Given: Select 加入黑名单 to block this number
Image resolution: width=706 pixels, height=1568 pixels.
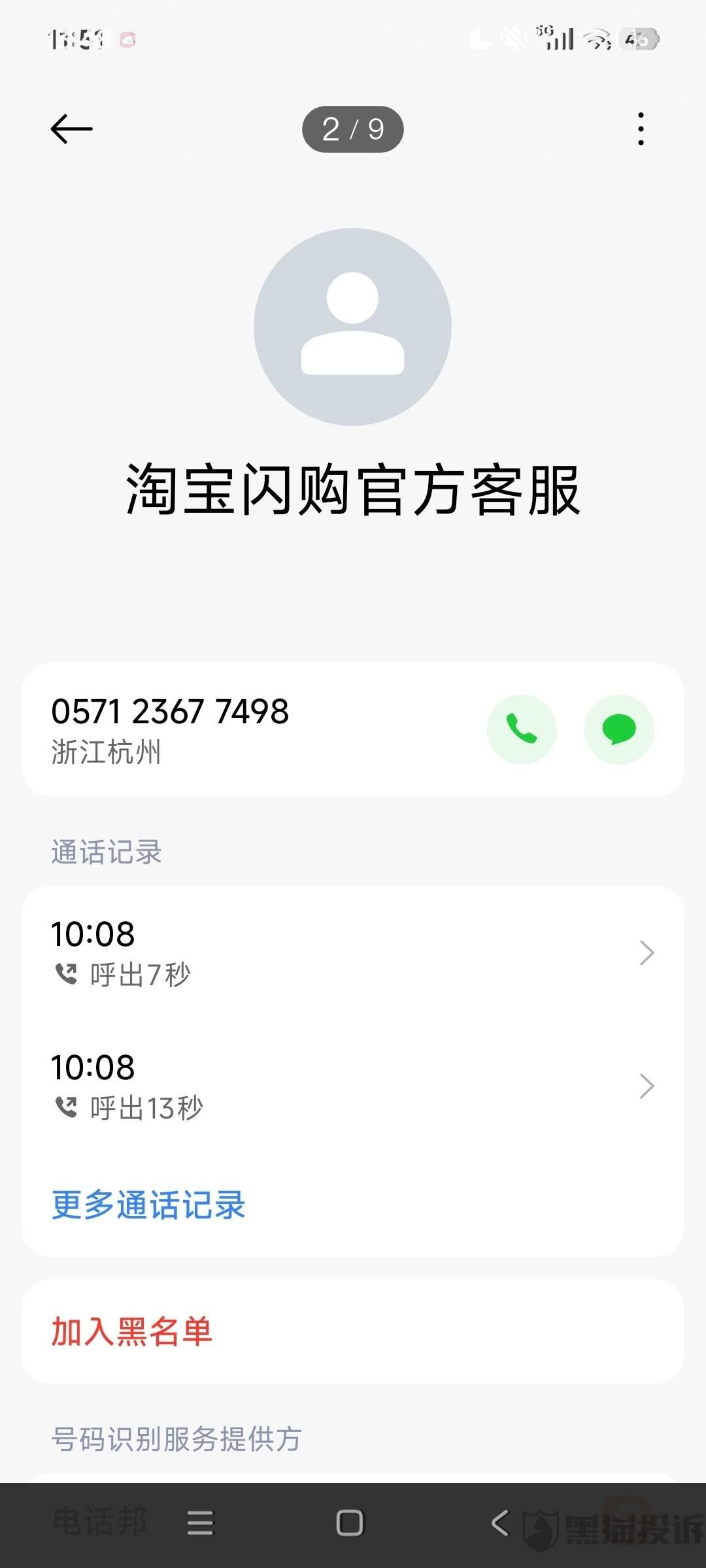Looking at the screenshot, I should point(132,1331).
